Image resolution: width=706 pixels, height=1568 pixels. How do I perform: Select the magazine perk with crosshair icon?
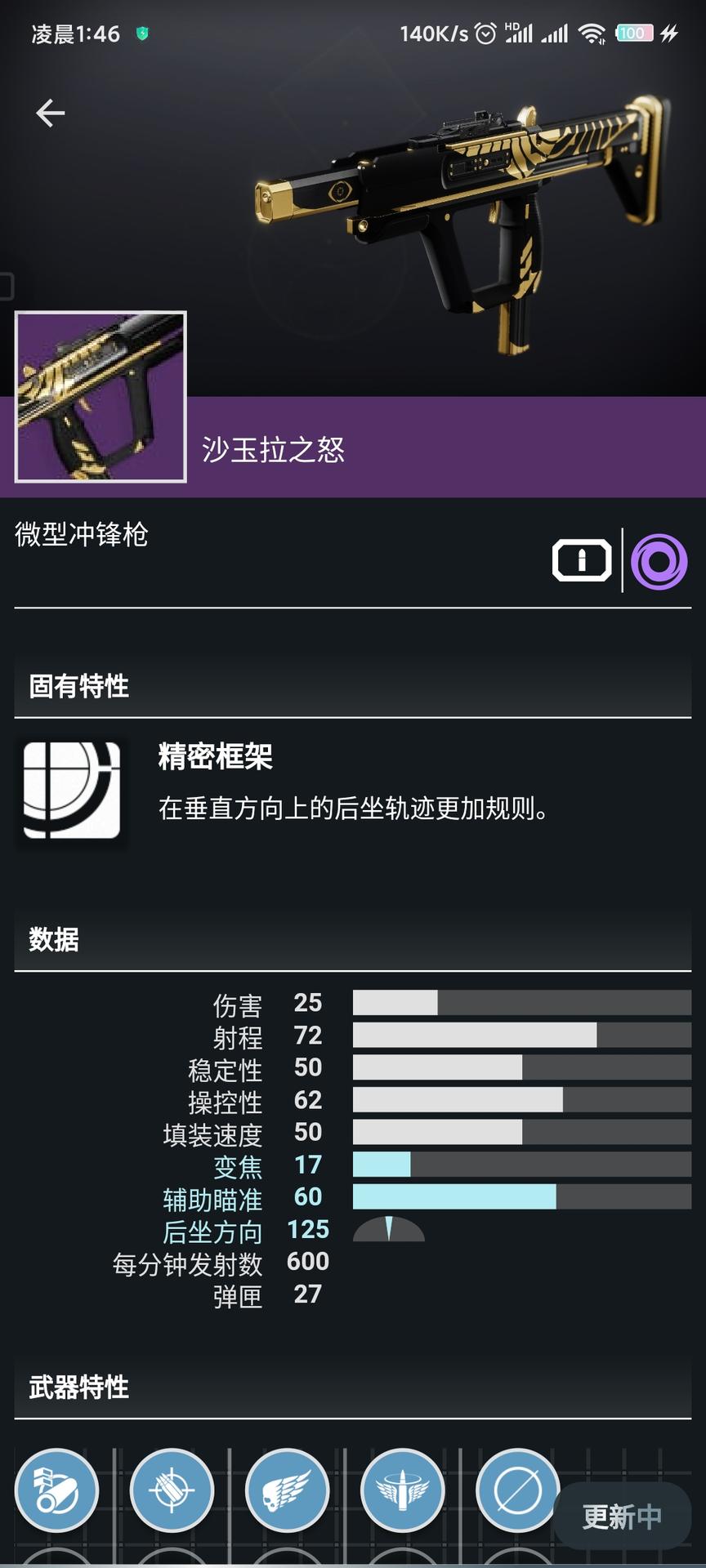tap(172, 1490)
